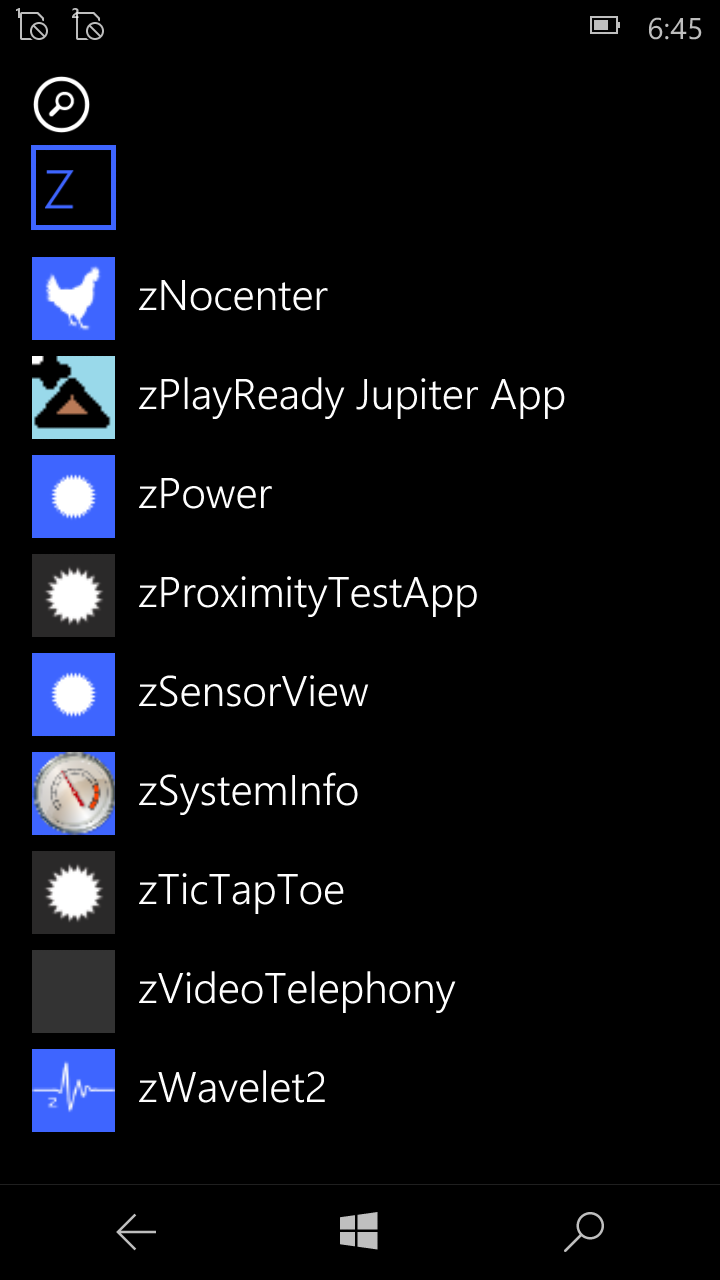
Task: Tap the search icon above the app list
Action: click(x=62, y=104)
